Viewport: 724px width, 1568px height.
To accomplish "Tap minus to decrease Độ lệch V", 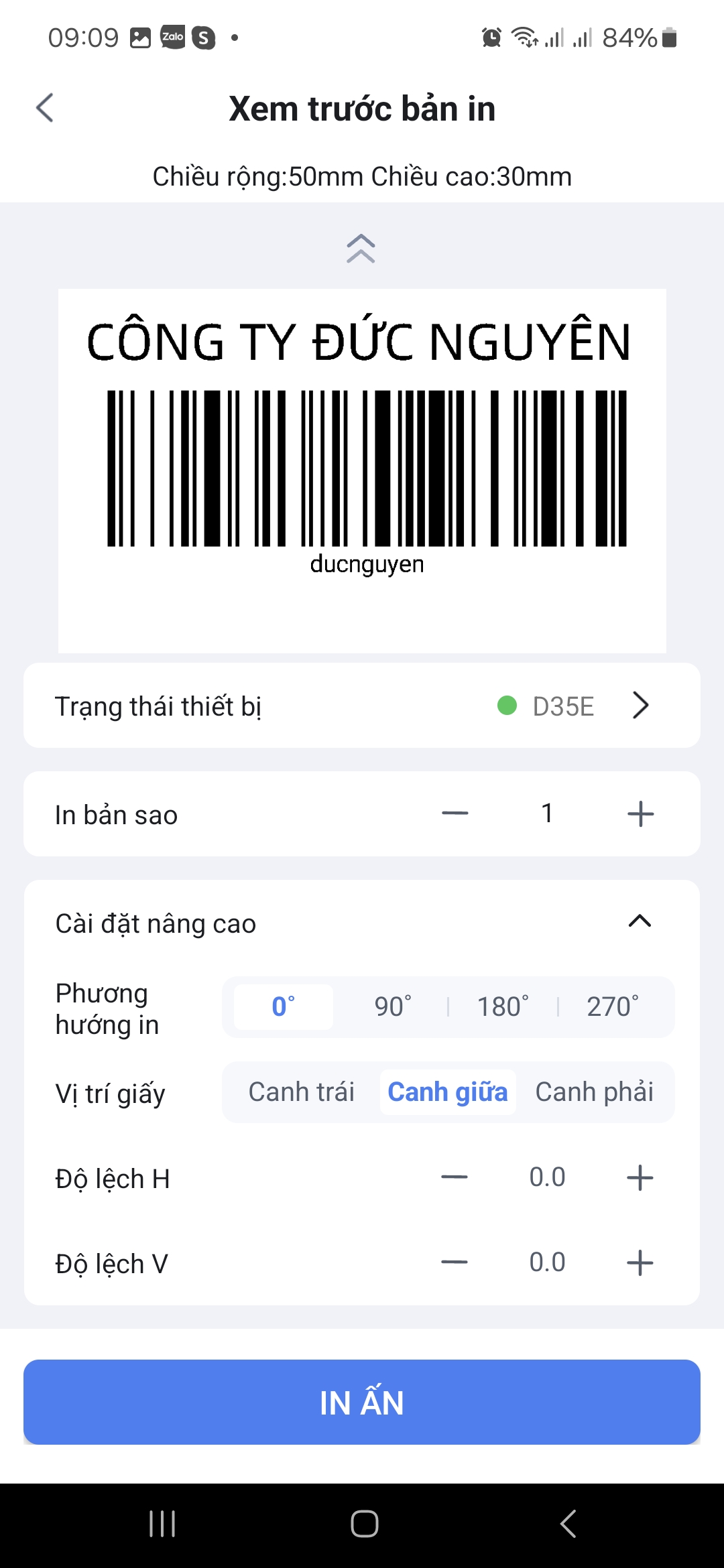I will (455, 1262).
